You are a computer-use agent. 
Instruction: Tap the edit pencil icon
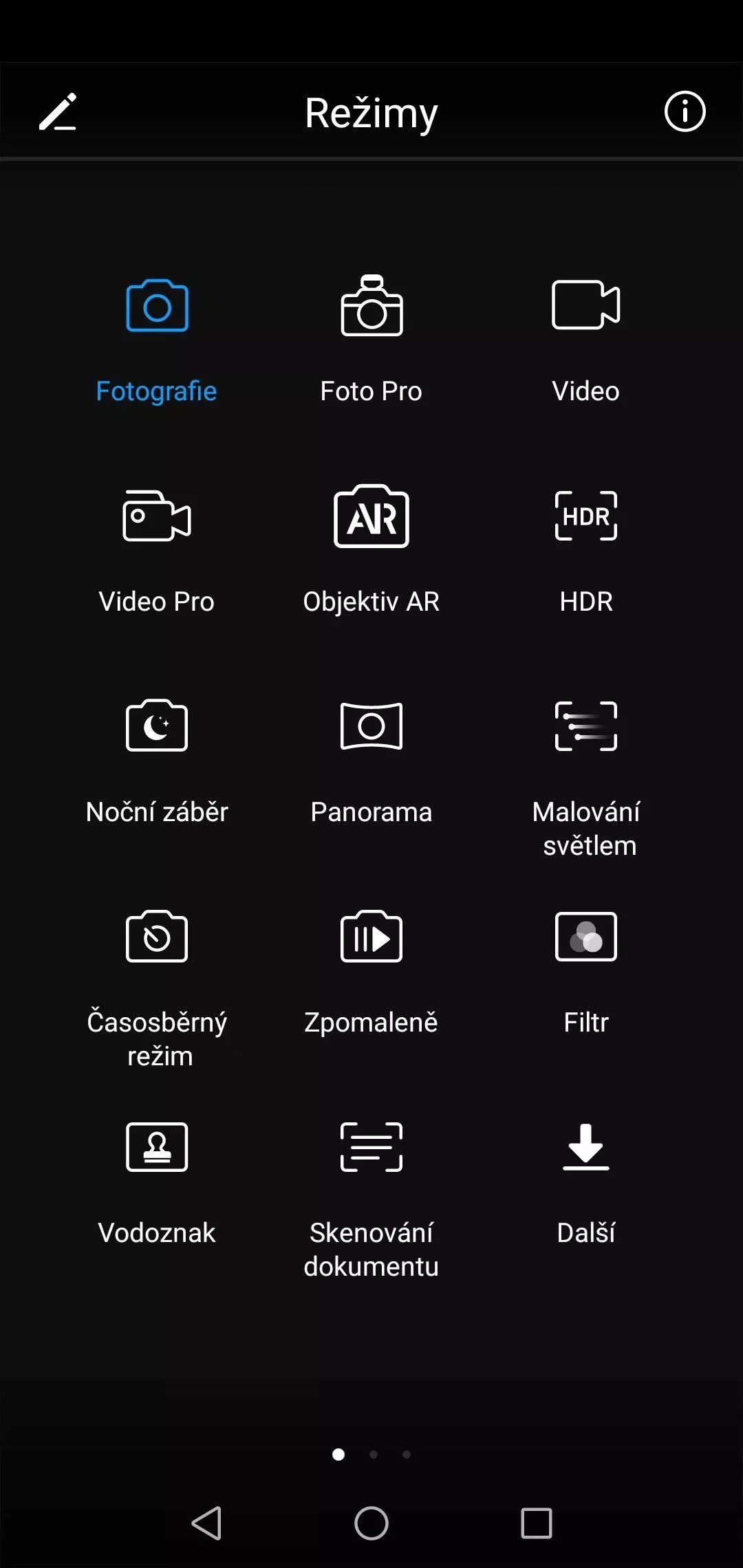click(x=58, y=112)
